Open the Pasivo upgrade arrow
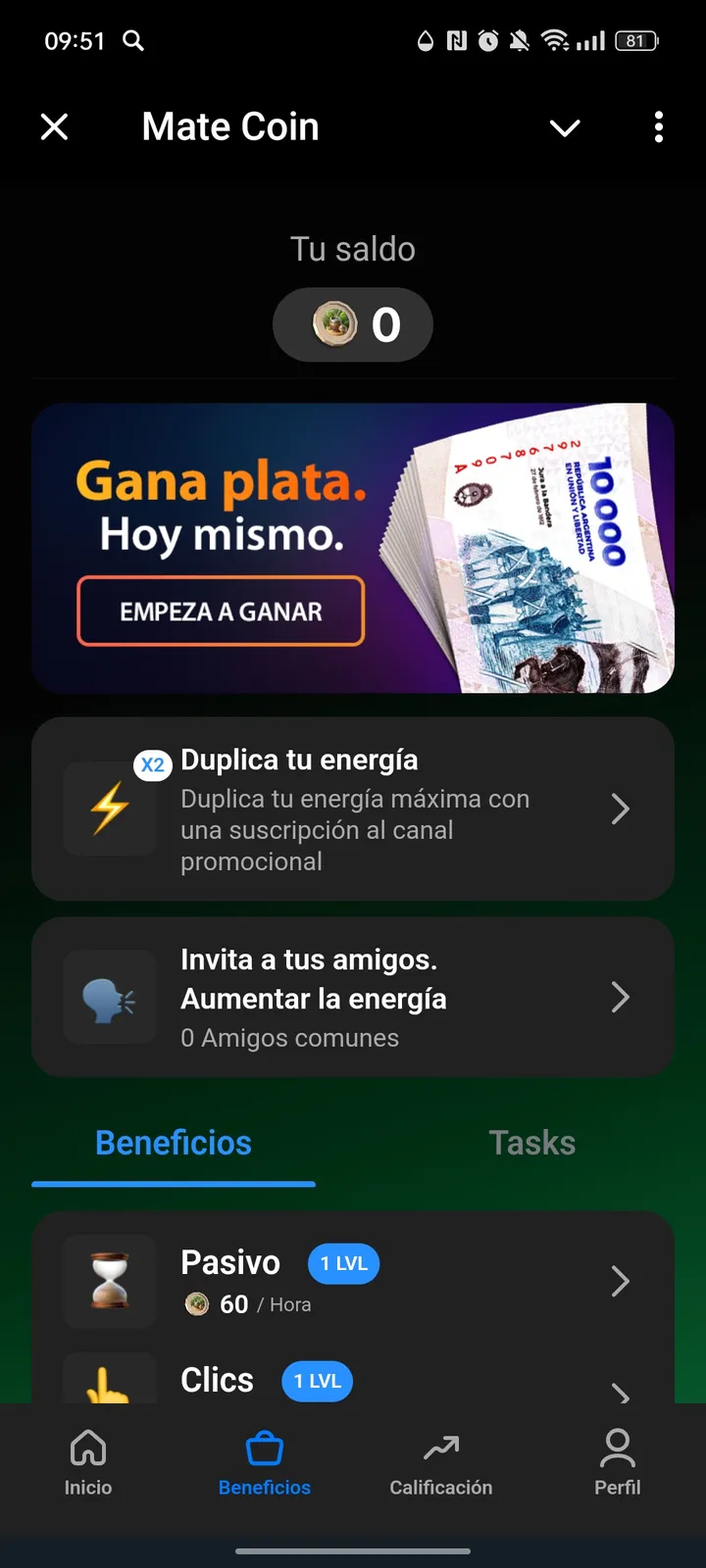This screenshot has width=706, height=1568. coord(620,1280)
